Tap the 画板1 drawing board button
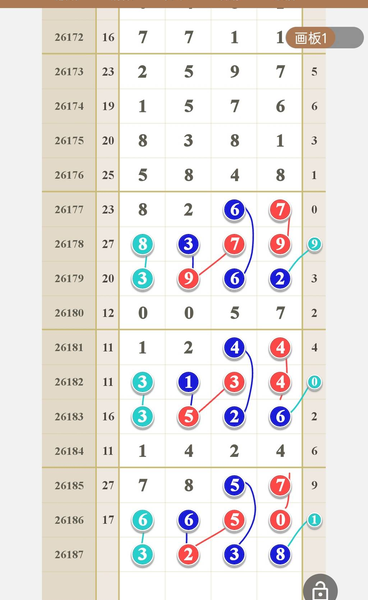The height and width of the screenshot is (600, 368). click(311, 38)
